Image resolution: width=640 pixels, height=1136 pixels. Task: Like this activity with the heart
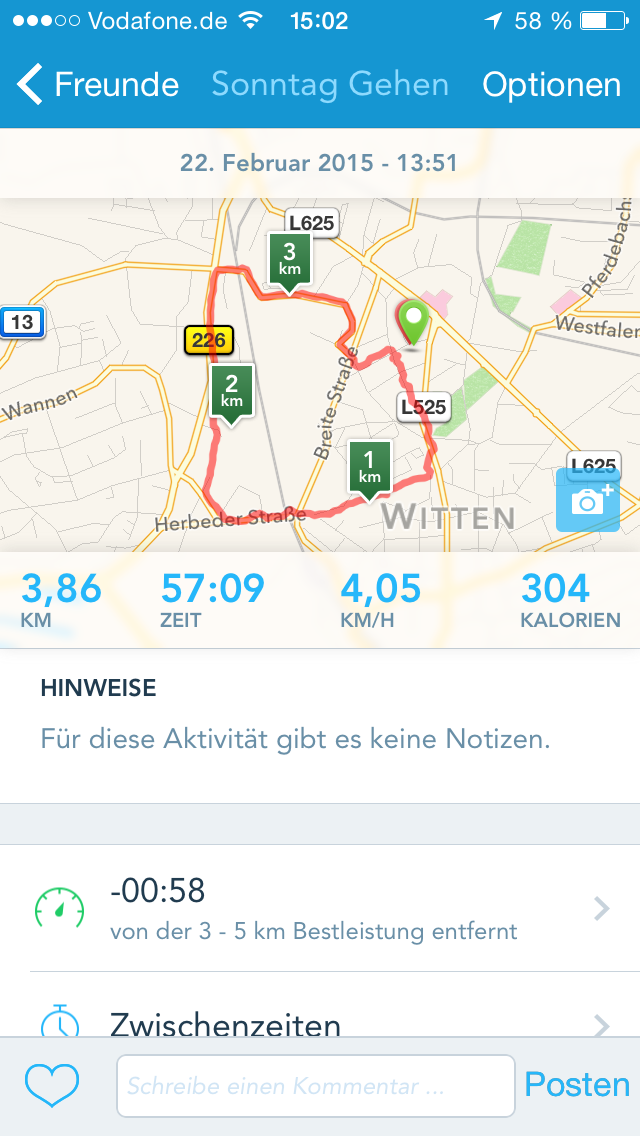(x=51, y=1085)
